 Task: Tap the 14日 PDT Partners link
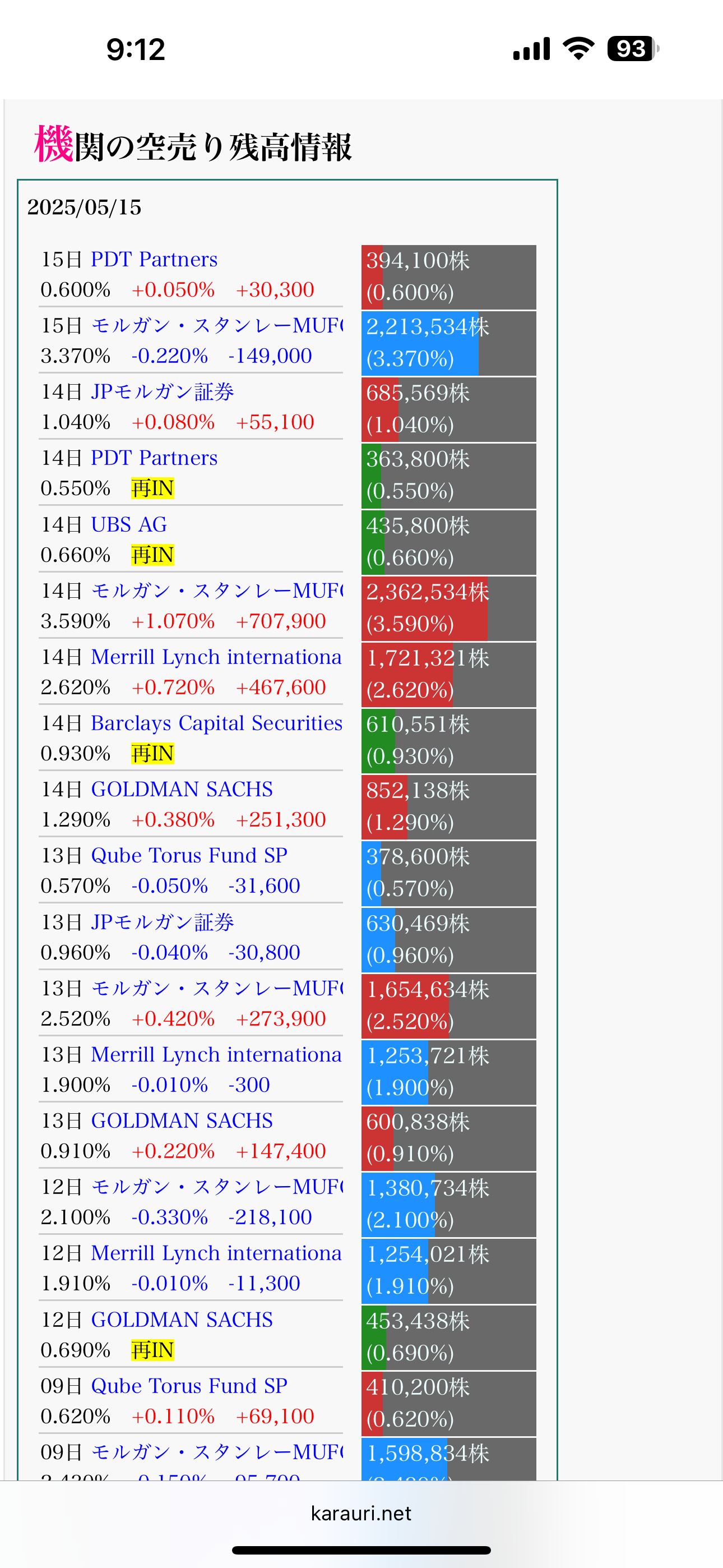154,458
